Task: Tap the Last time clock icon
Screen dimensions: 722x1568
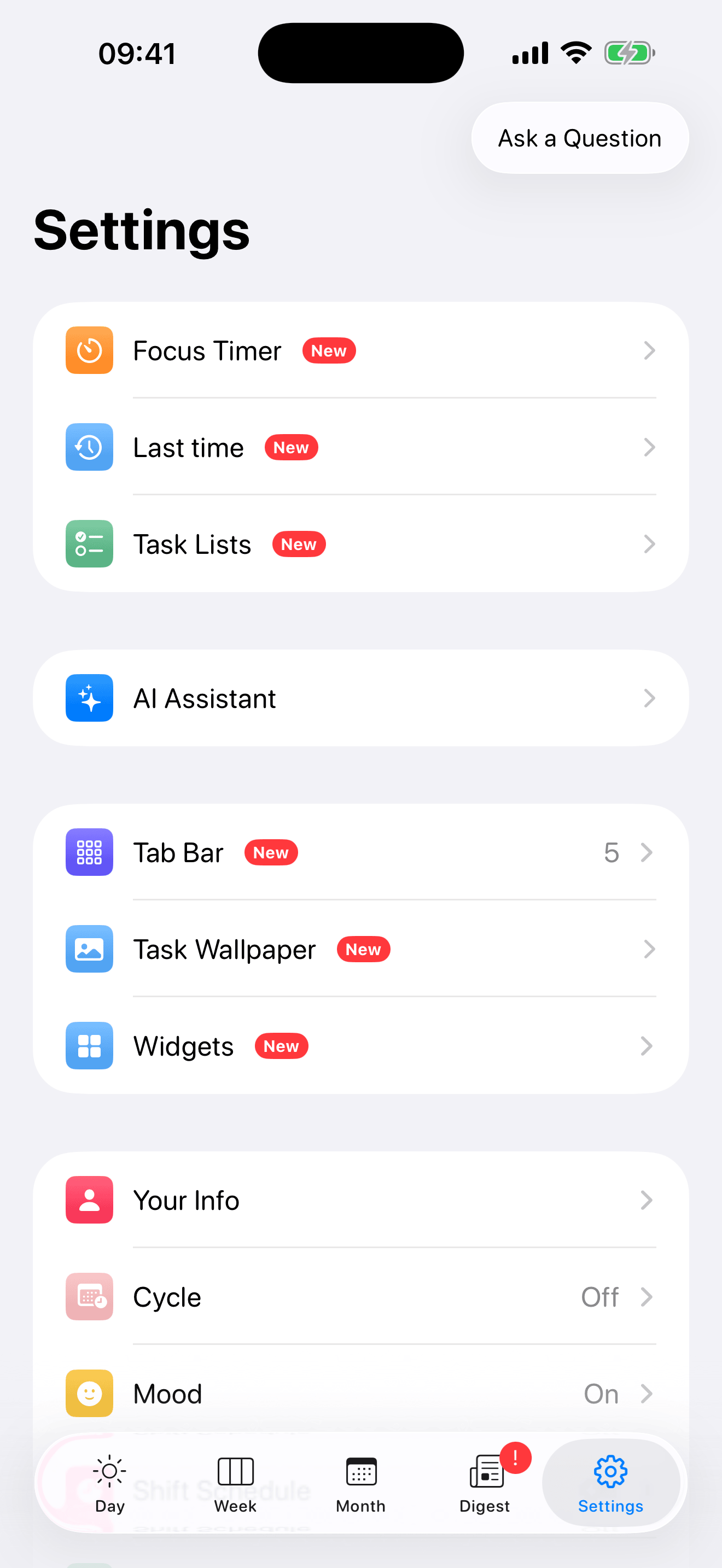Action: coord(89,447)
